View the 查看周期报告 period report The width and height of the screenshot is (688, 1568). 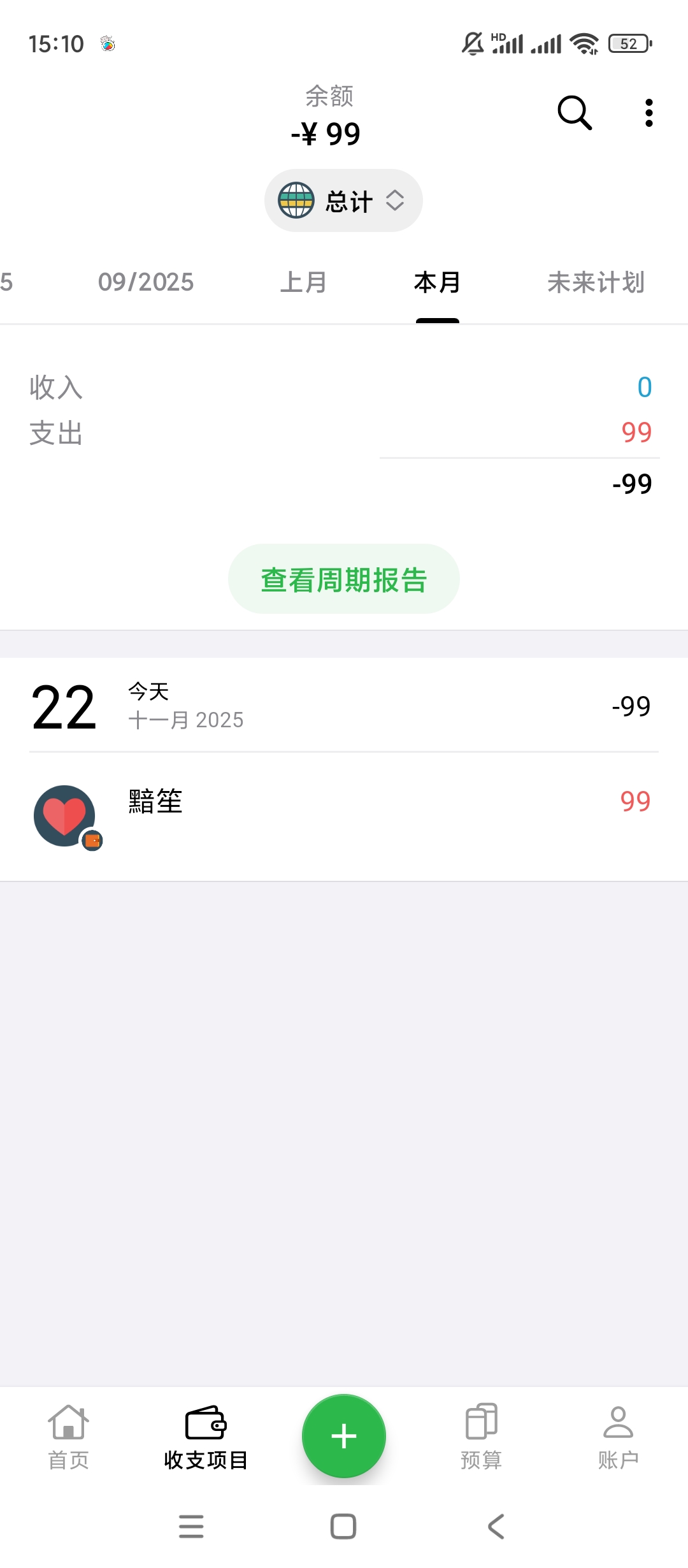click(343, 579)
